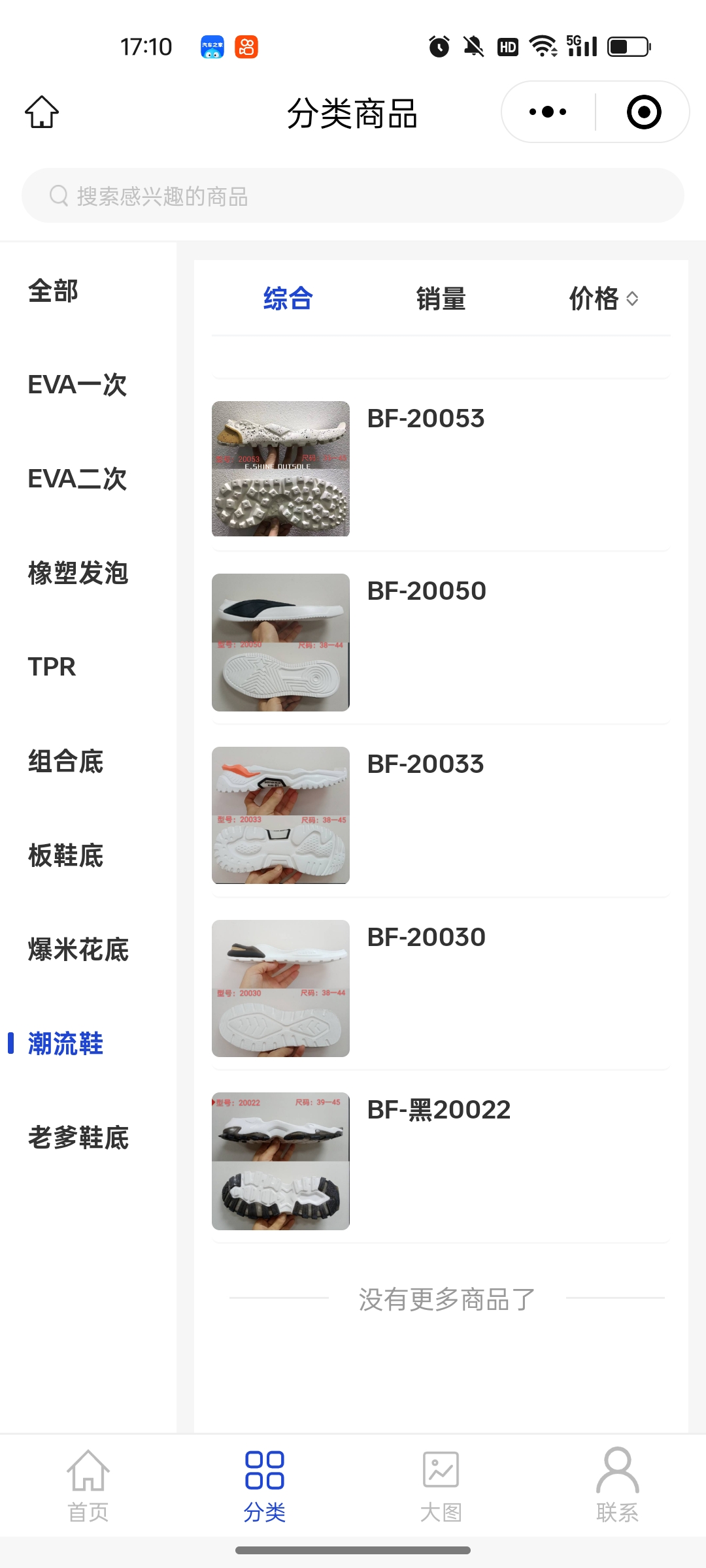706x1568 pixels.
Task: Select the EVA一次 category
Action: click(77, 385)
